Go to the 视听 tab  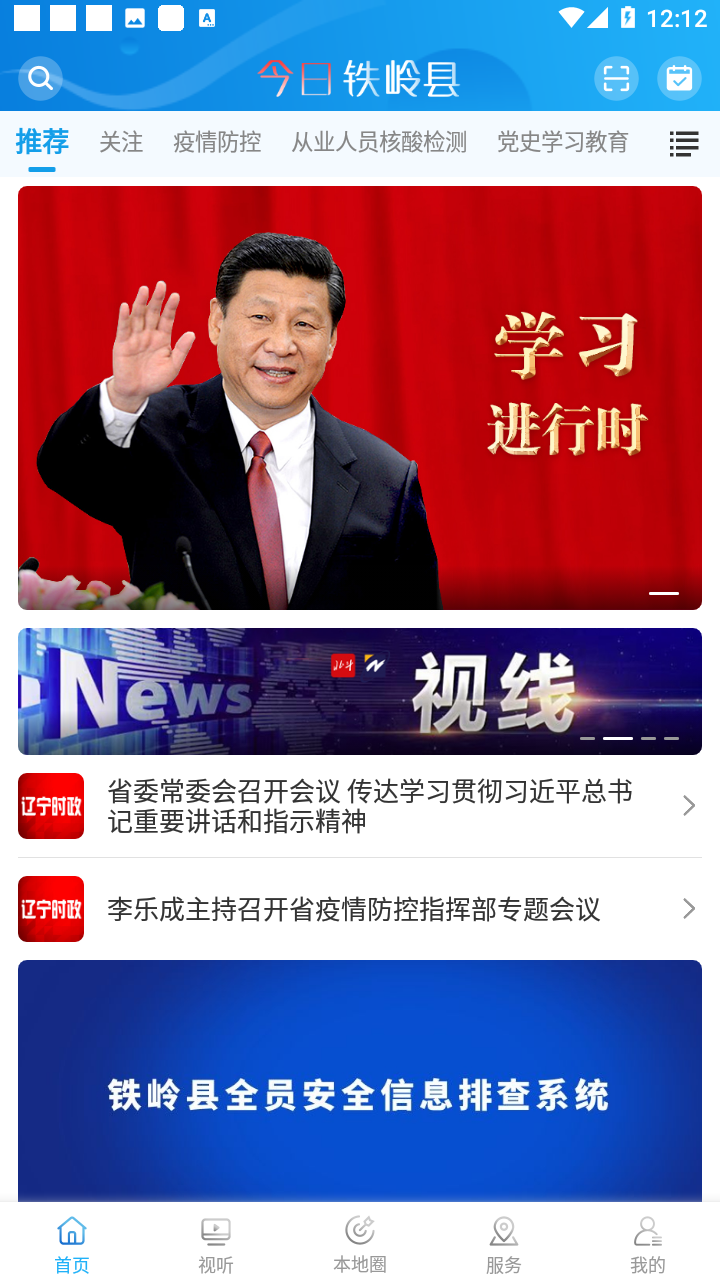point(216,1244)
